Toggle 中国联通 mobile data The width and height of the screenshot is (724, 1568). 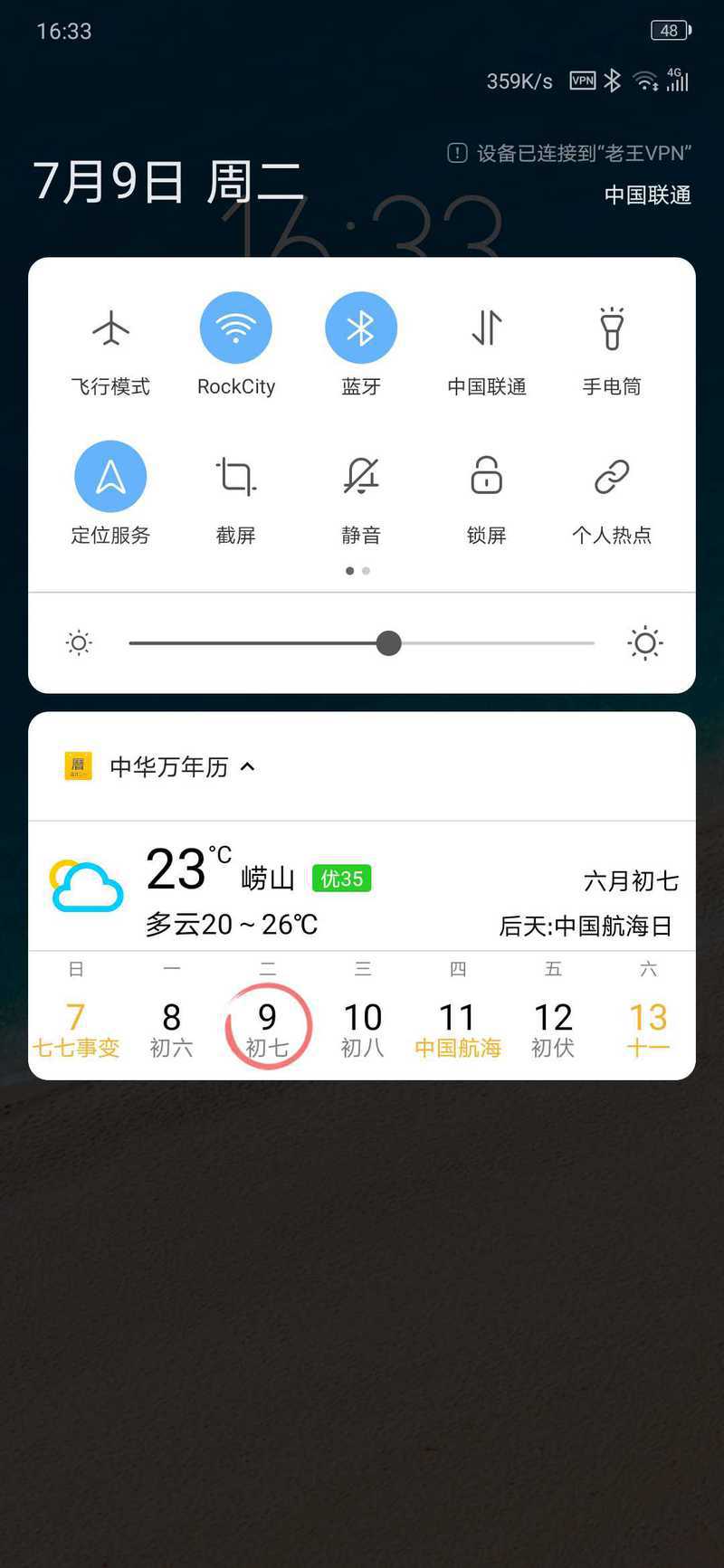(486, 328)
